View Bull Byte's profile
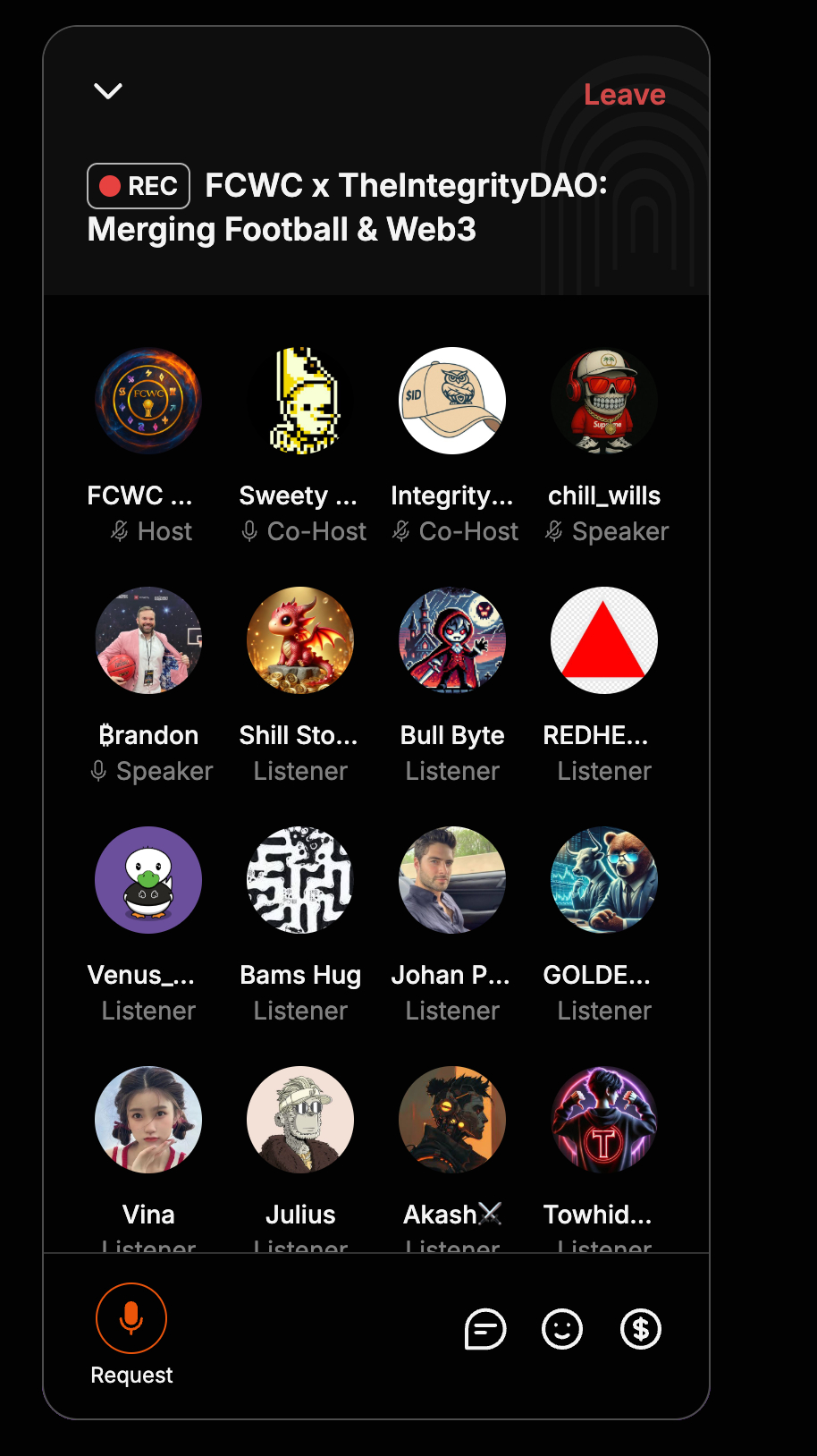Screen dimensions: 817x1456 point(452,640)
